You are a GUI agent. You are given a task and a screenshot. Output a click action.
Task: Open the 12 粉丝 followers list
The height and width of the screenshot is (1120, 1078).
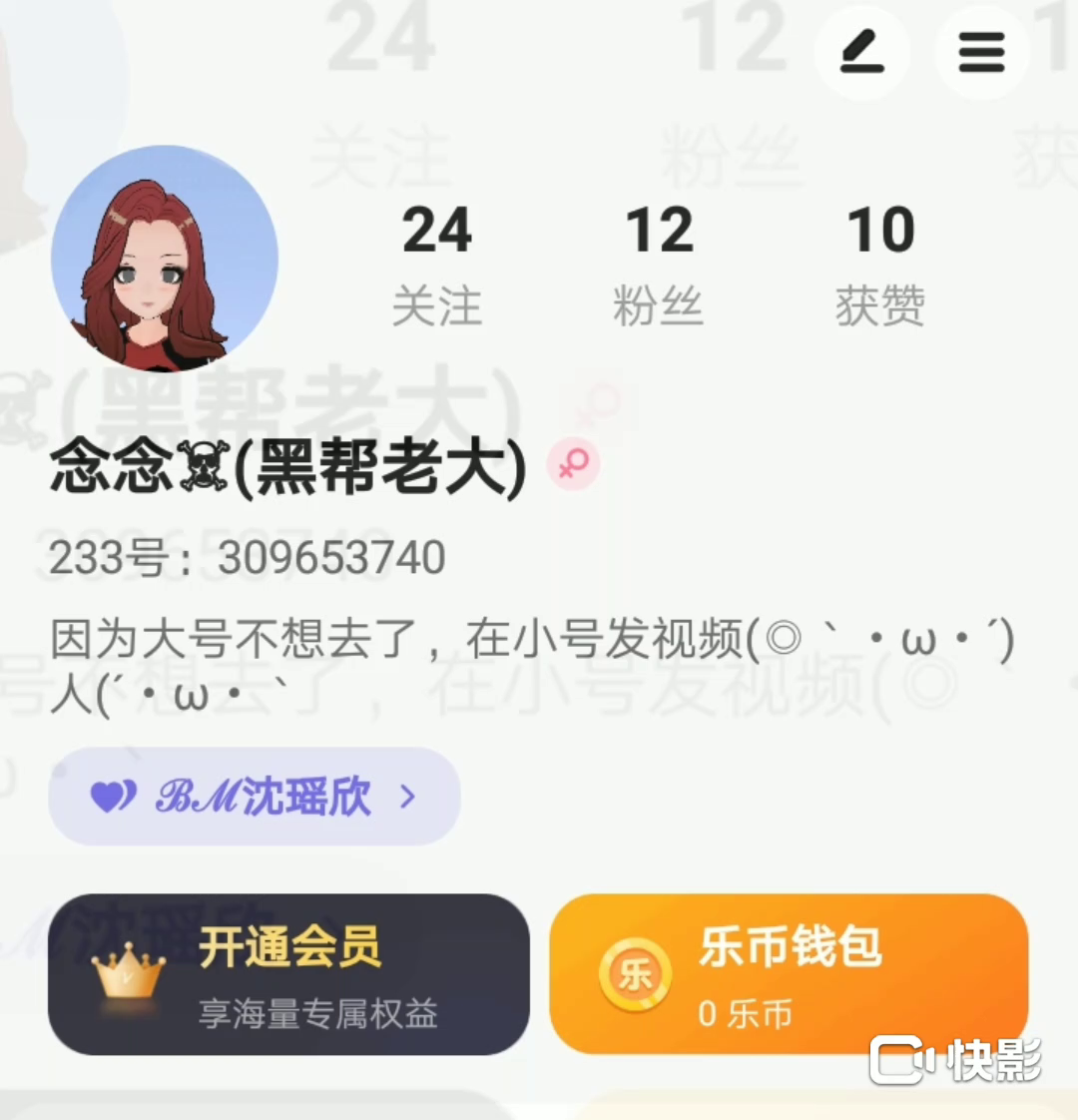tap(659, 265)
